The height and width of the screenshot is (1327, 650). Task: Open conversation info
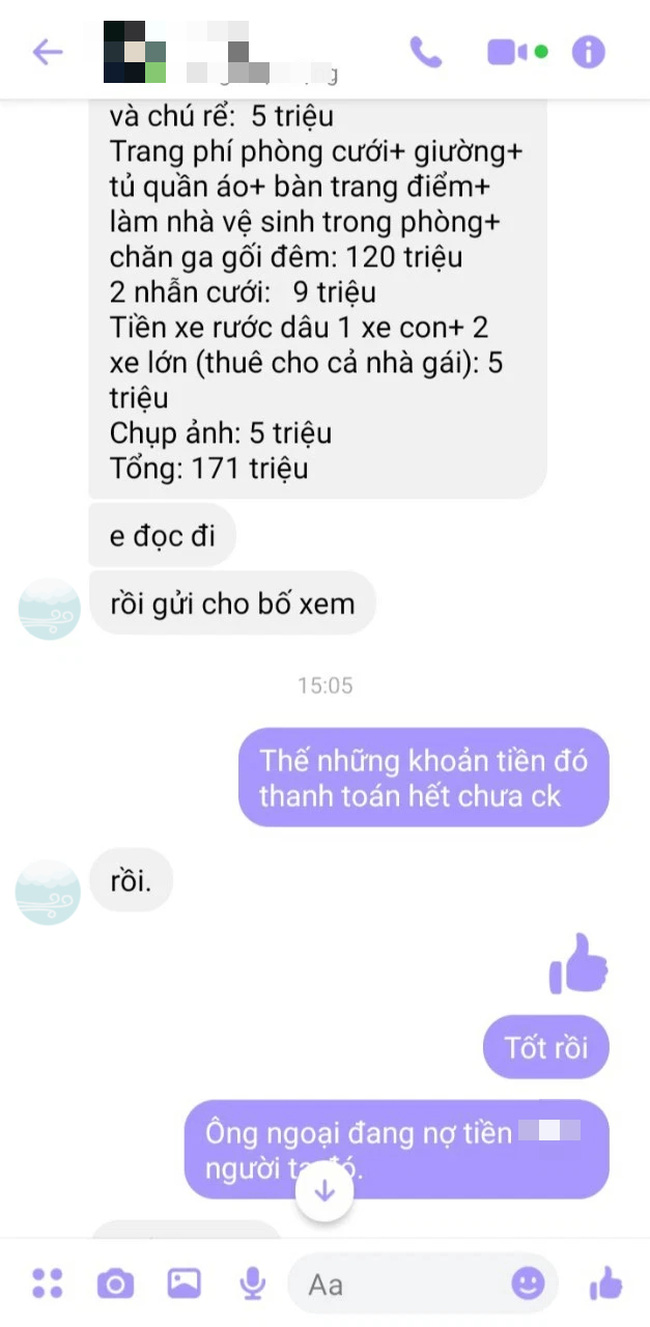click(x=588, y=52)
